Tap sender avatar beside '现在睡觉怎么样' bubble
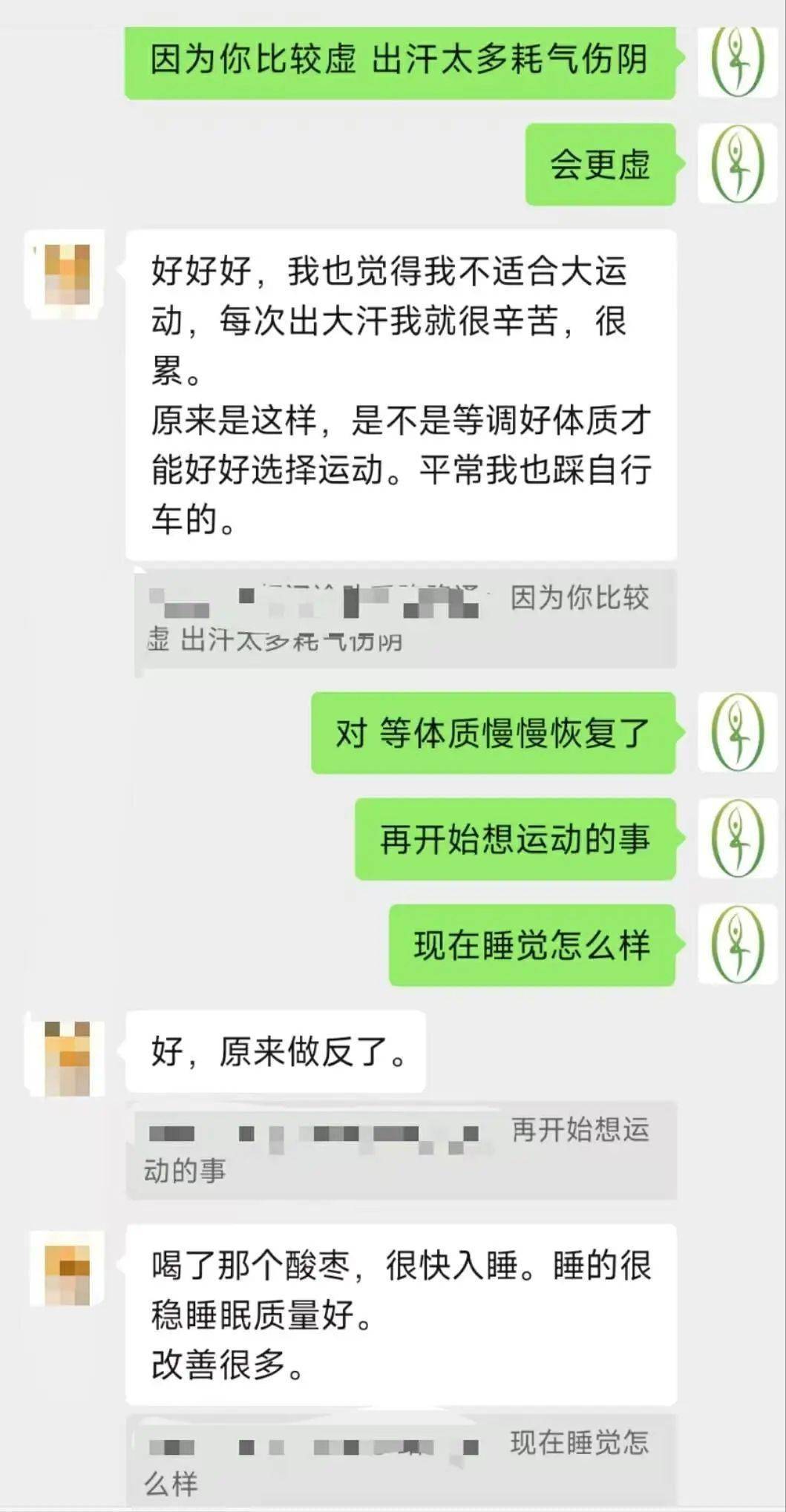Viewport: 786px width, 1512px height. tap(736, 945)
